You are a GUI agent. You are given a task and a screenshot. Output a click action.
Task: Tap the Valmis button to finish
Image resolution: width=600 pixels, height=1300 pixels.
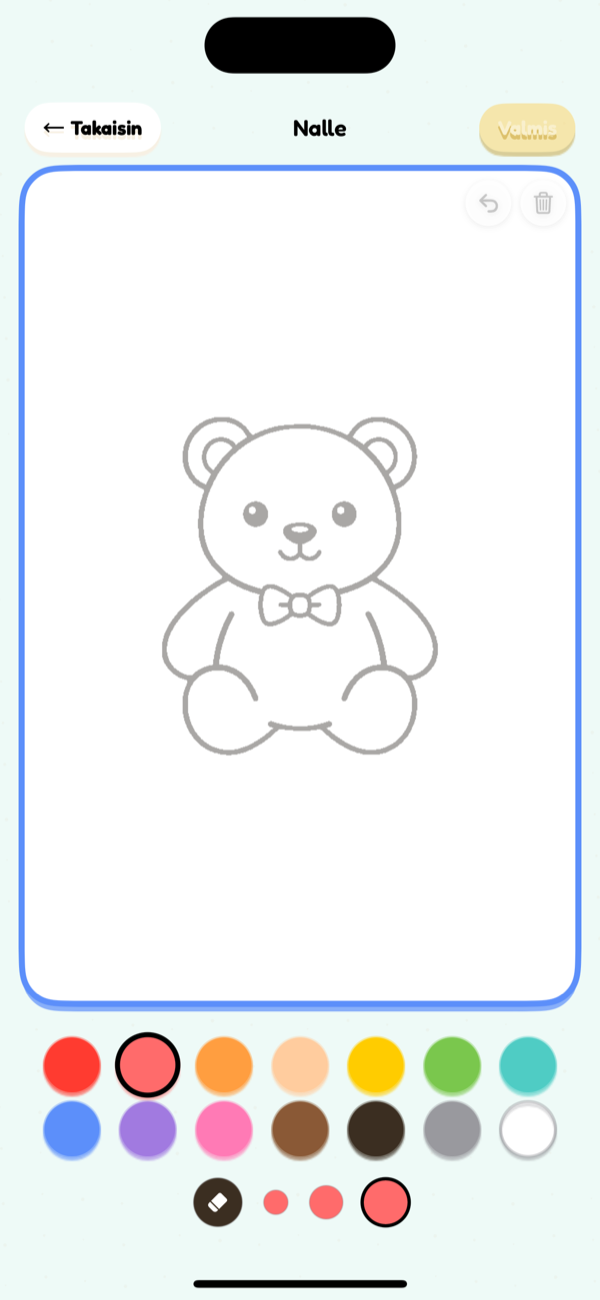click(x=527, y=129)
